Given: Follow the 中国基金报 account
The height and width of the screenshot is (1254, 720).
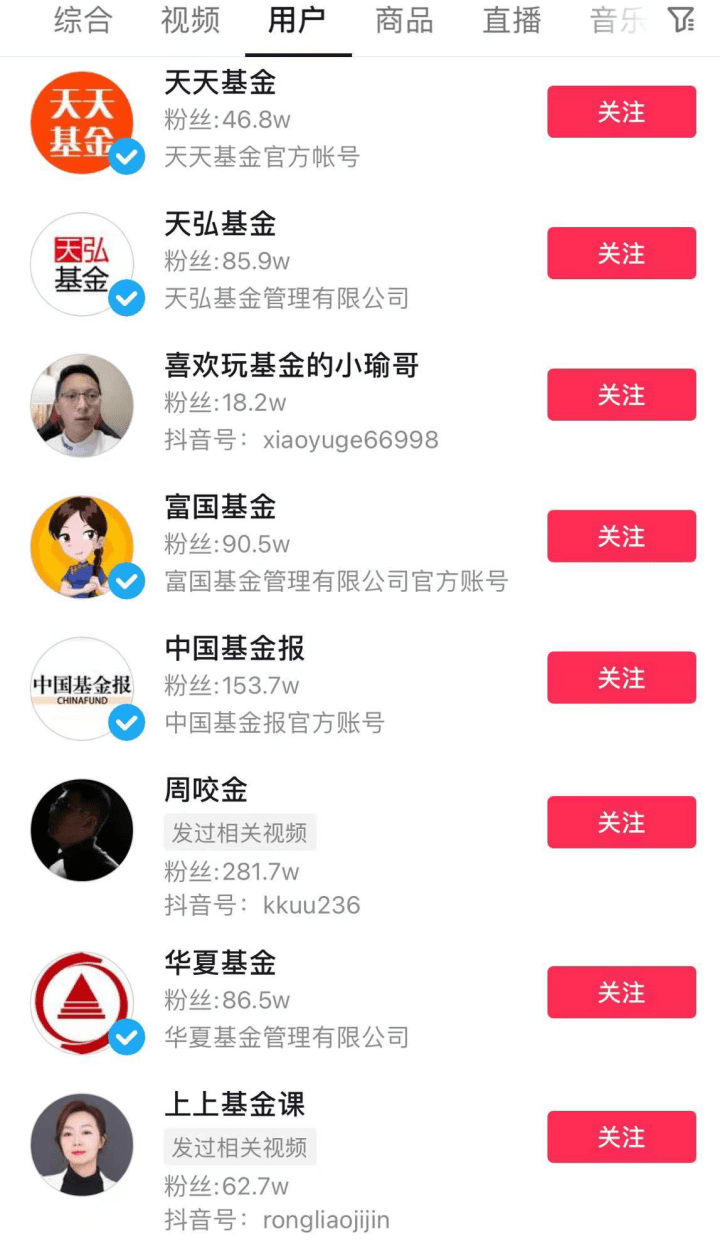Looking at the screenshot, I should click(x=621, y=678).
